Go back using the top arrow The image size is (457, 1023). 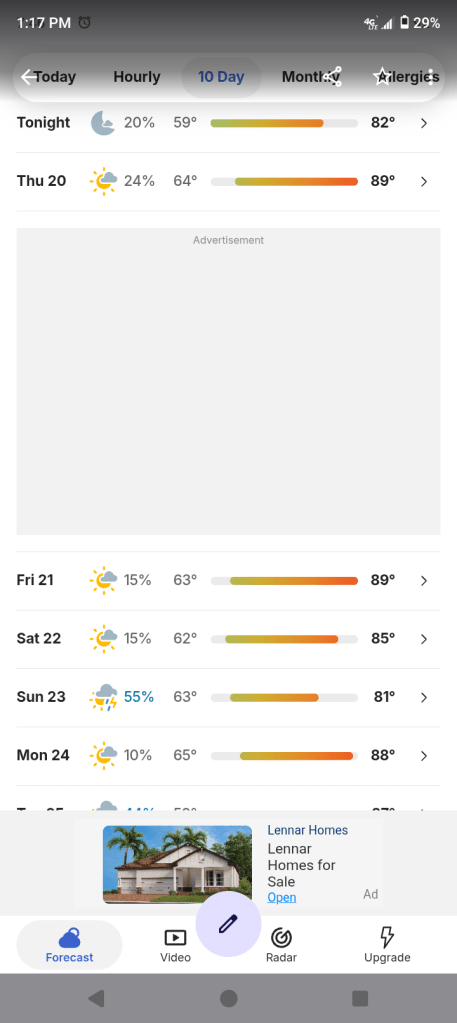tap(29, 77)
